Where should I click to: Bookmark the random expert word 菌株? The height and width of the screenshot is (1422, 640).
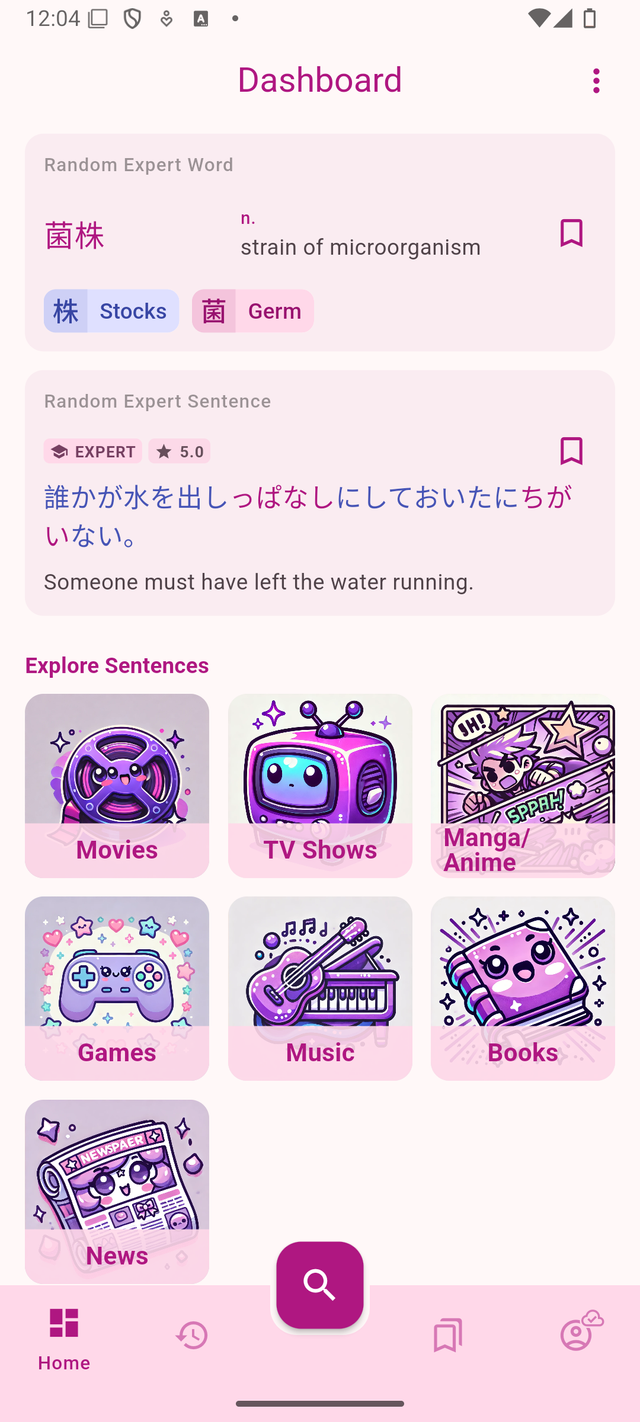(x=571, y=233)
